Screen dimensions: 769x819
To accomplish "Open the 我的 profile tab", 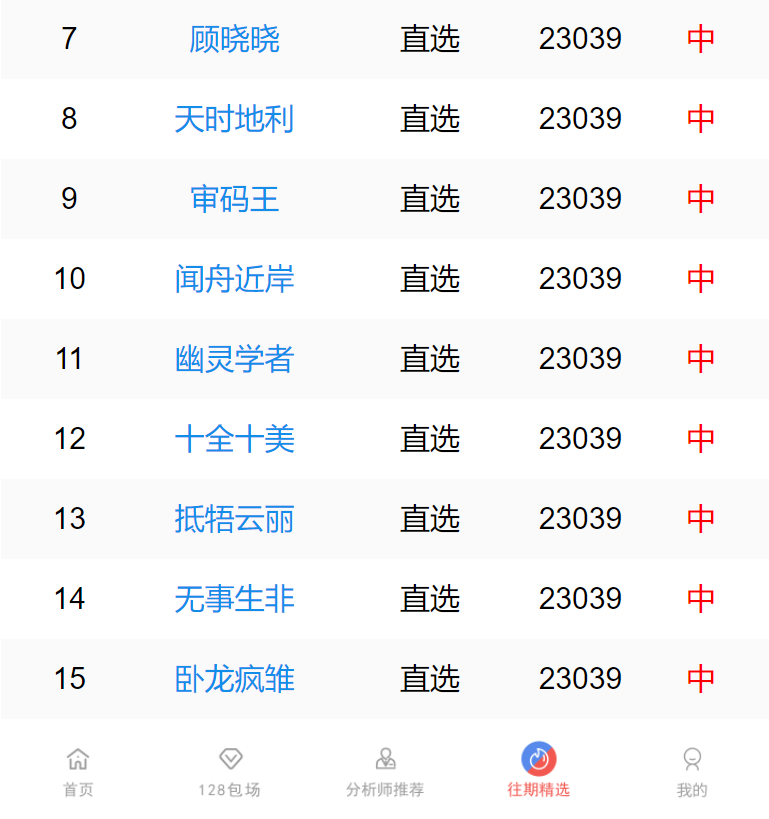I will pos(691,771).
